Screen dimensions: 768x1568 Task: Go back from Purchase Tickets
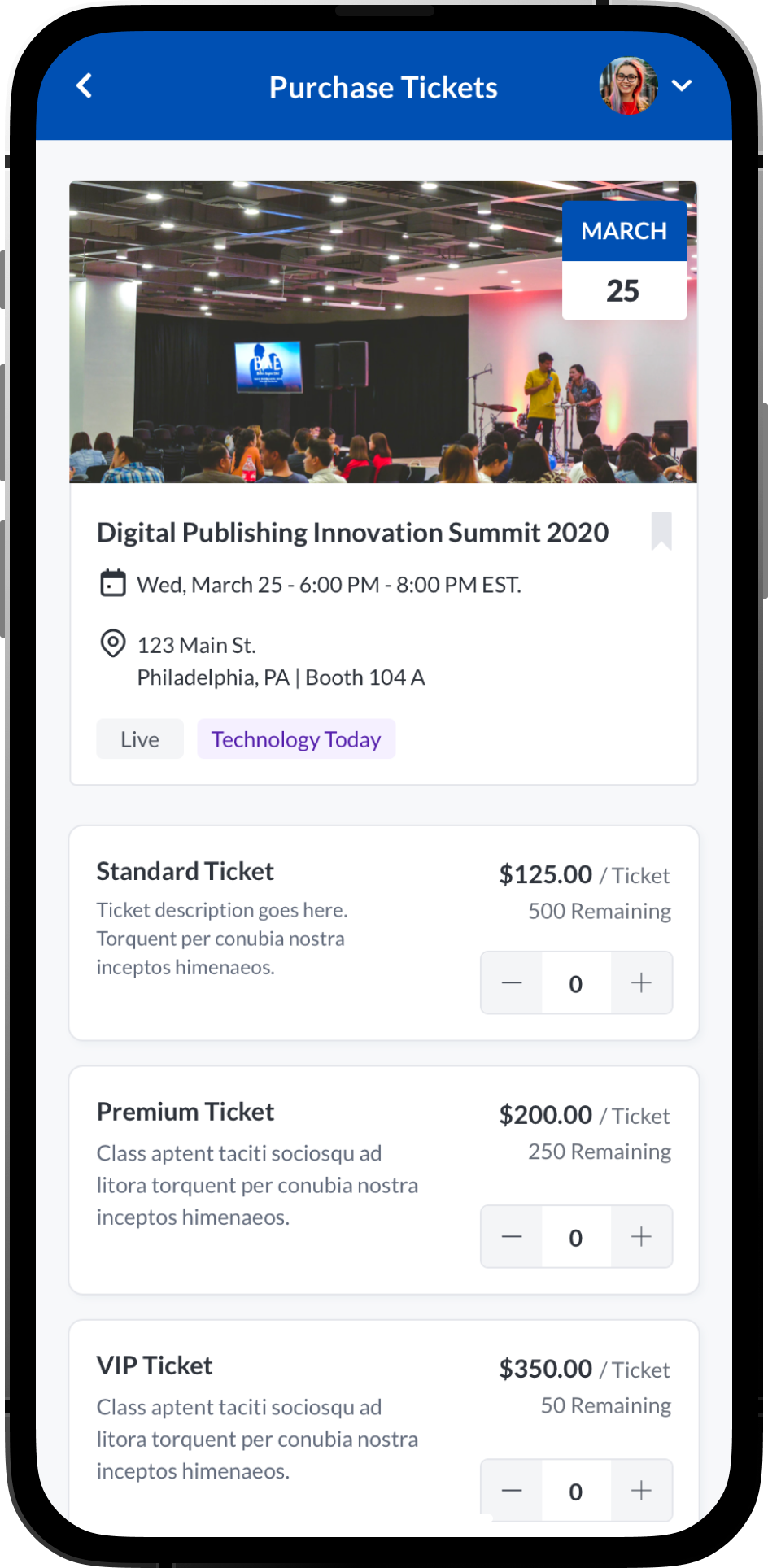point(85,86)
